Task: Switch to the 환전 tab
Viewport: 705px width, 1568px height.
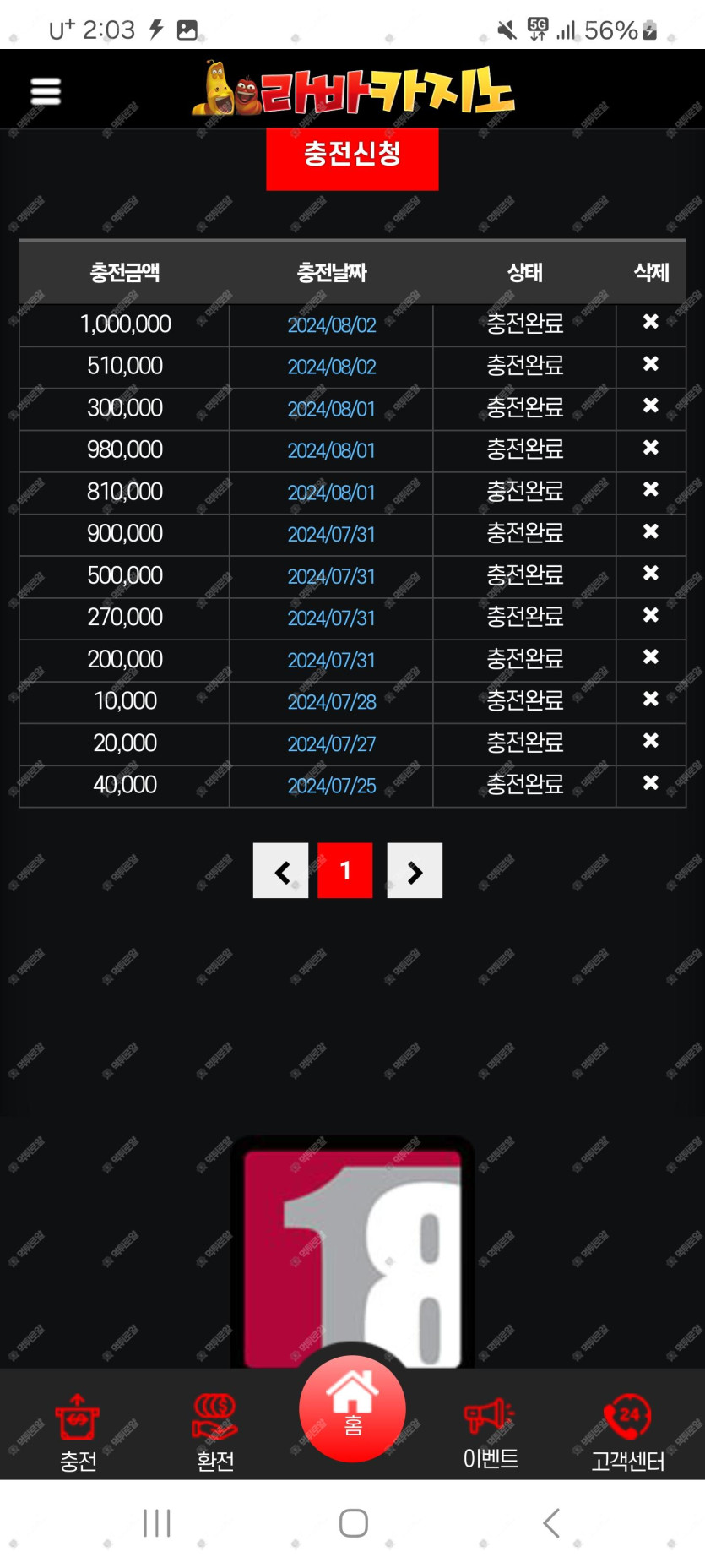Action: tap(215, 1433)
